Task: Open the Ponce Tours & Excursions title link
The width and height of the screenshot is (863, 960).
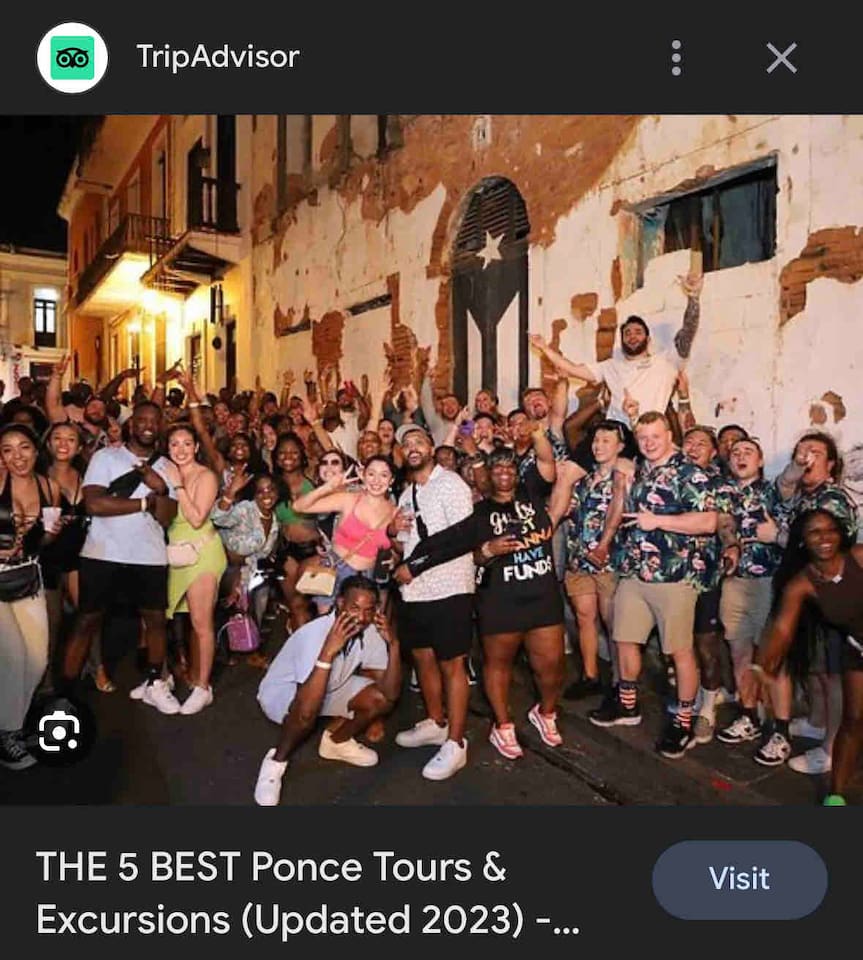Action: point(308,892)
